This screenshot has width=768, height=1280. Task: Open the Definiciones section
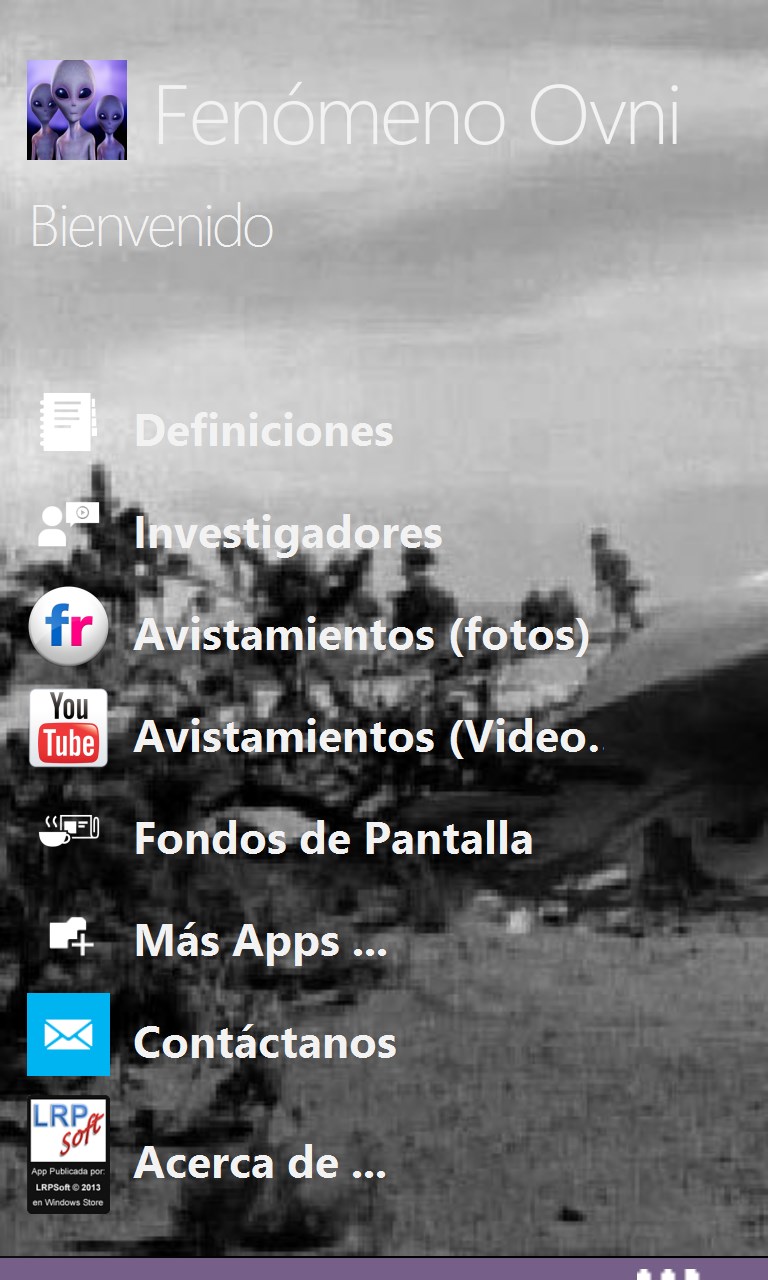[263, 431]
